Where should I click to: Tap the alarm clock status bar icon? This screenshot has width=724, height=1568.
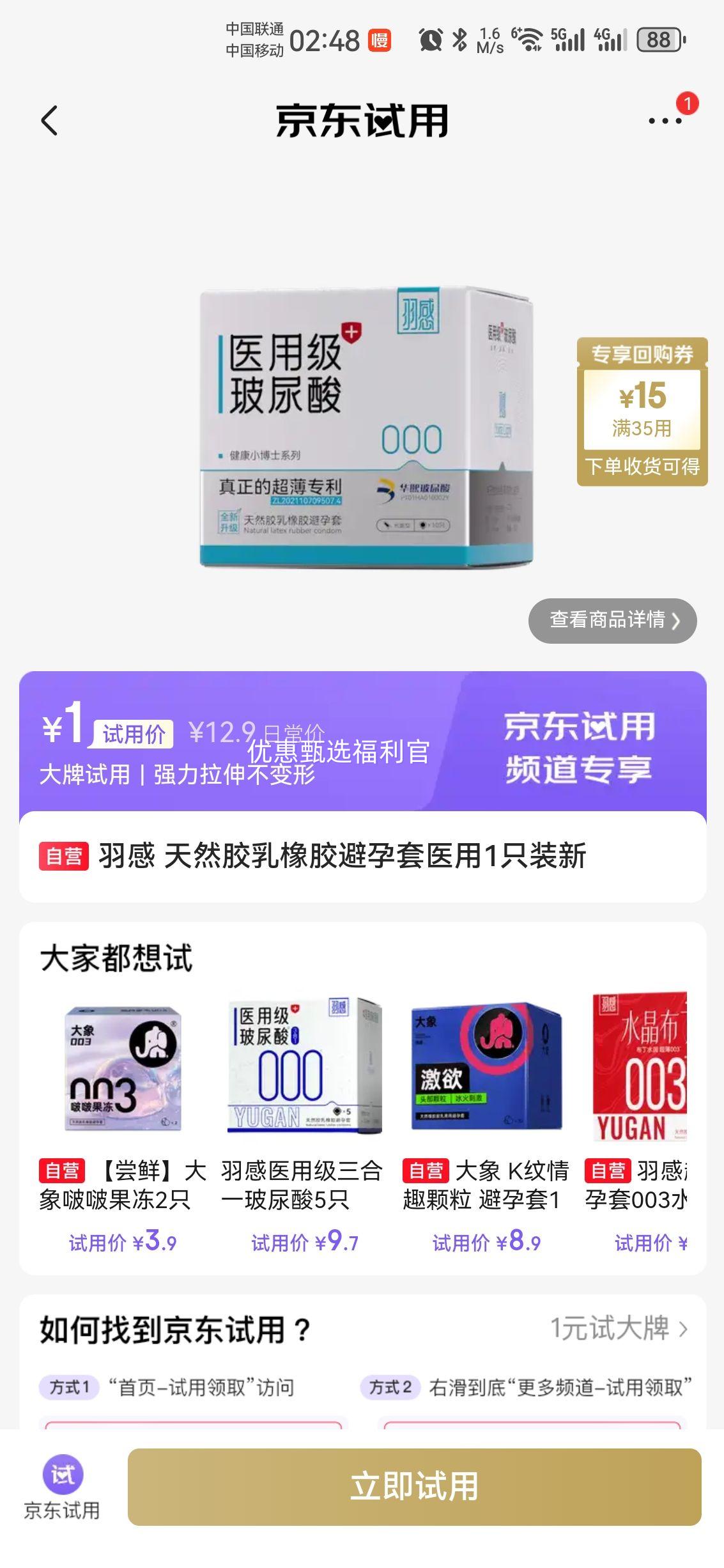pos(429,40)
